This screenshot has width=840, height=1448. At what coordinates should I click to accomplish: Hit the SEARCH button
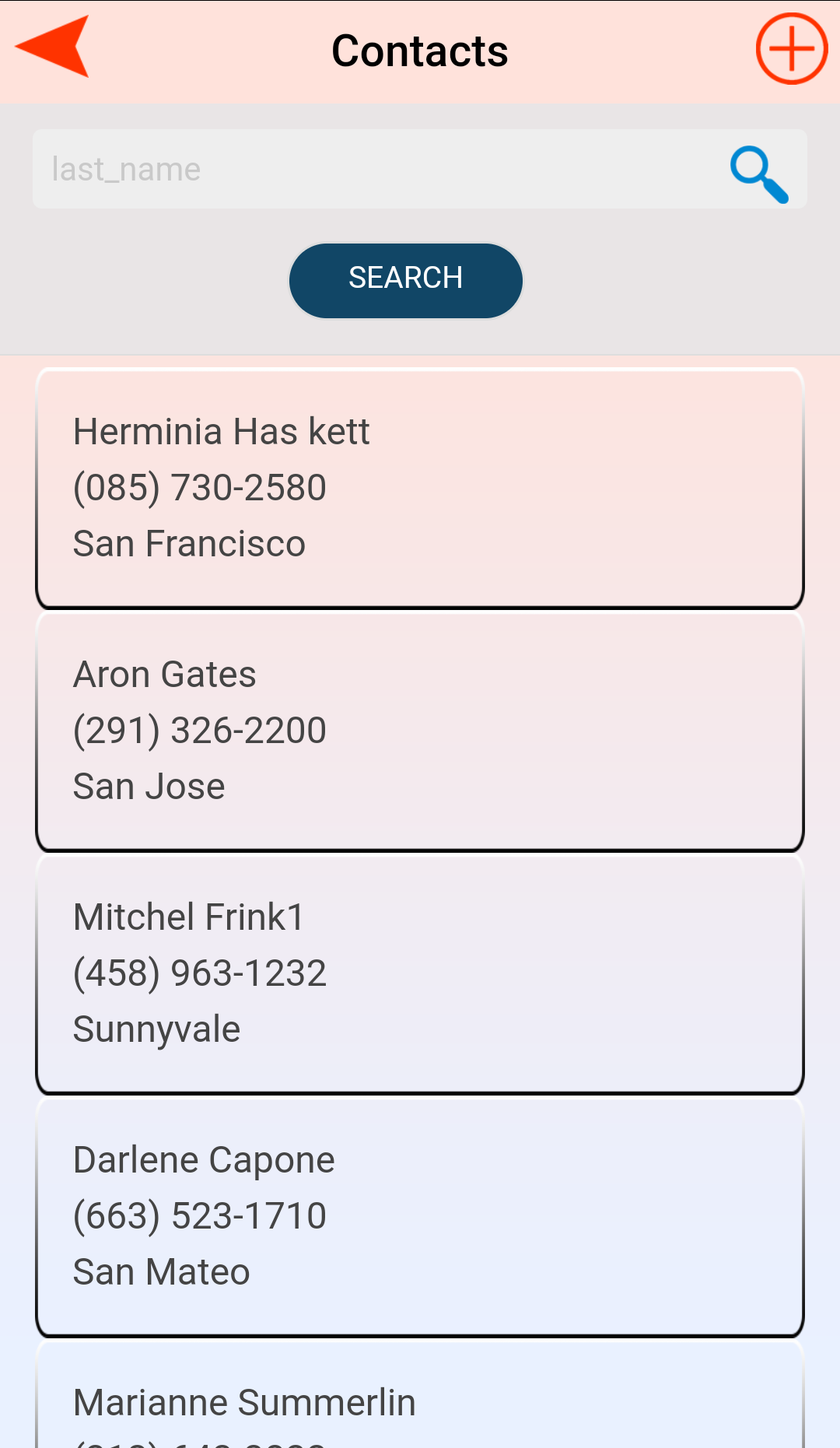coord(406,280)
